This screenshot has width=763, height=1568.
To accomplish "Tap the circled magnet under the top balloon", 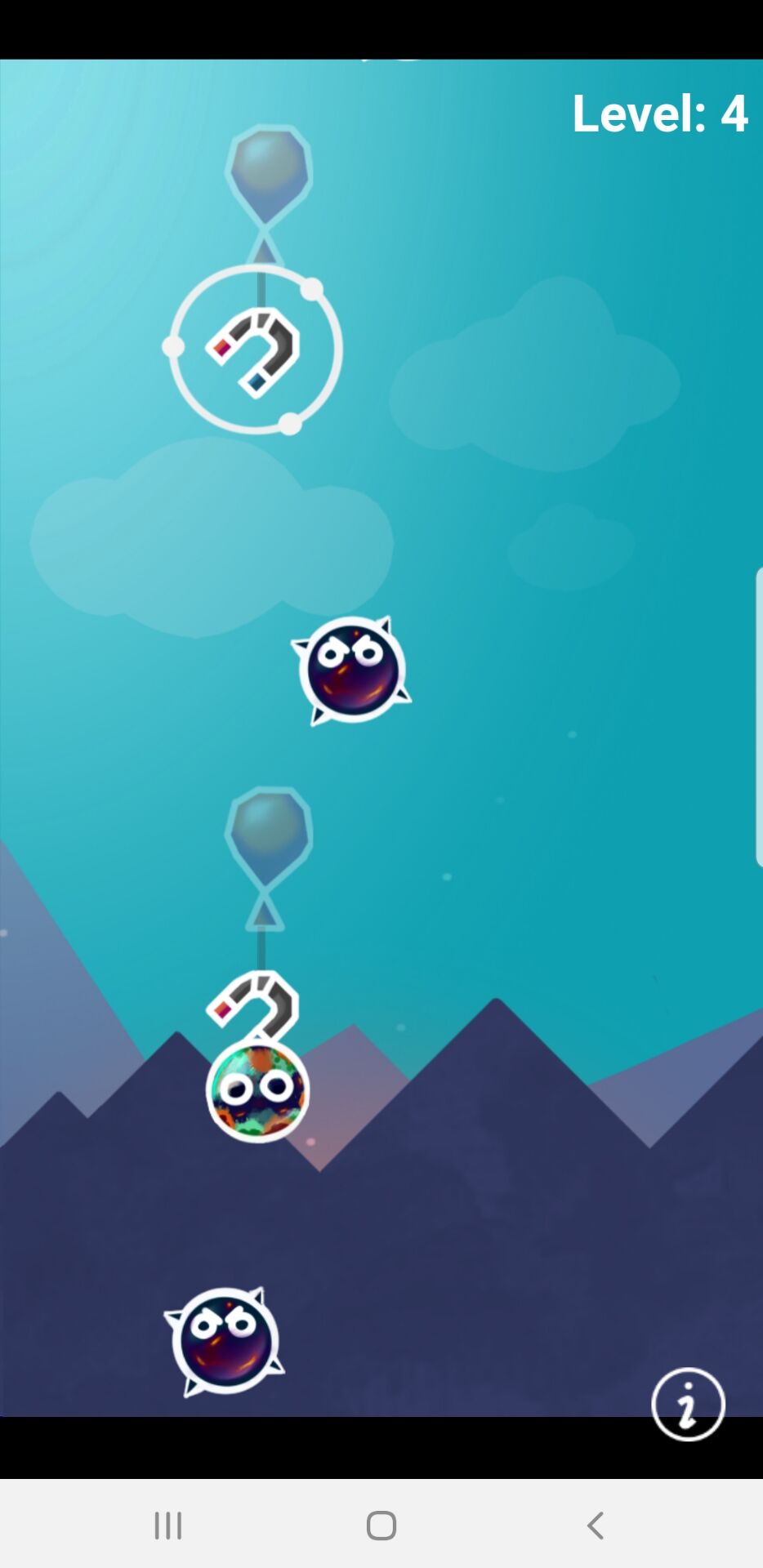I will pyautogui.click(x=255, y=350).
